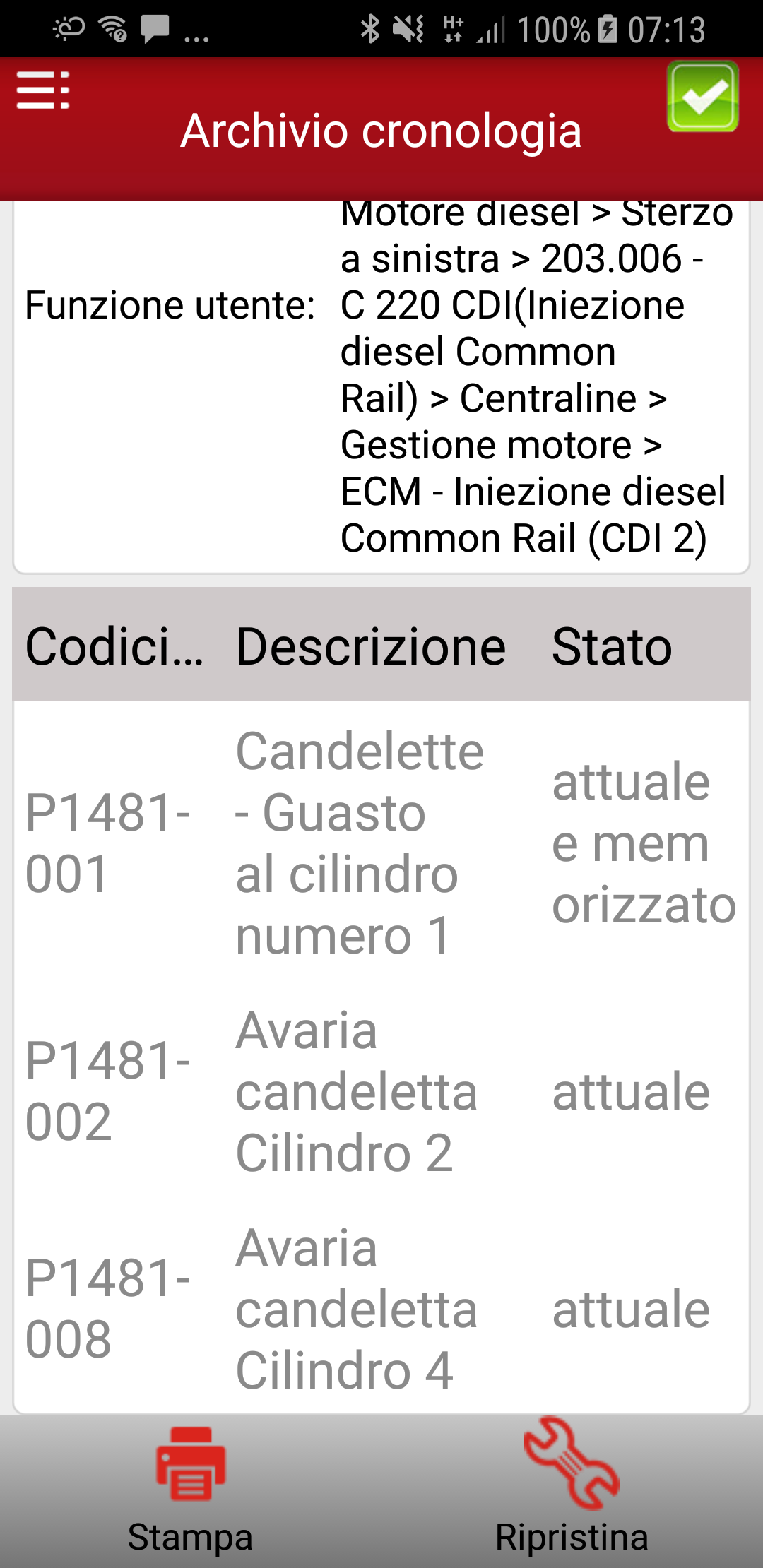763x1568 pixels.
Task: Open the side menu button
Action: 43,90
